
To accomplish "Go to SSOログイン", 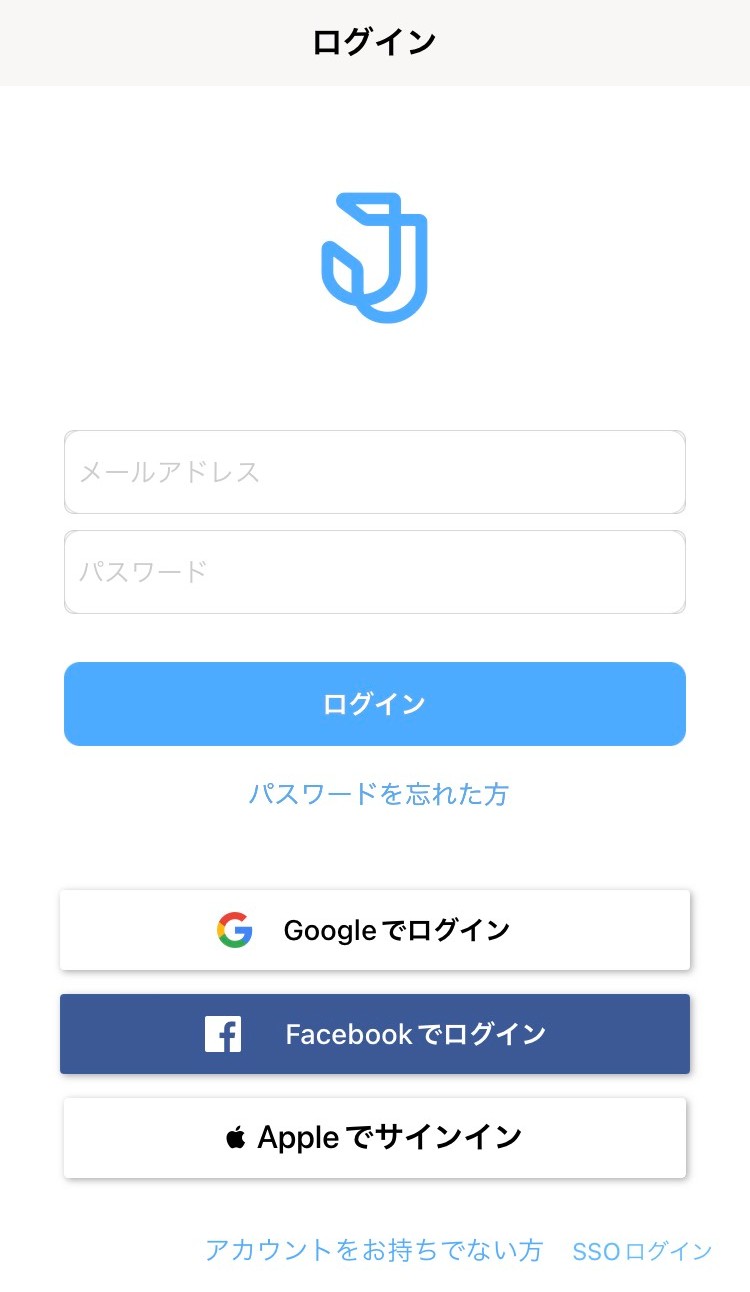I will 642,1251.
